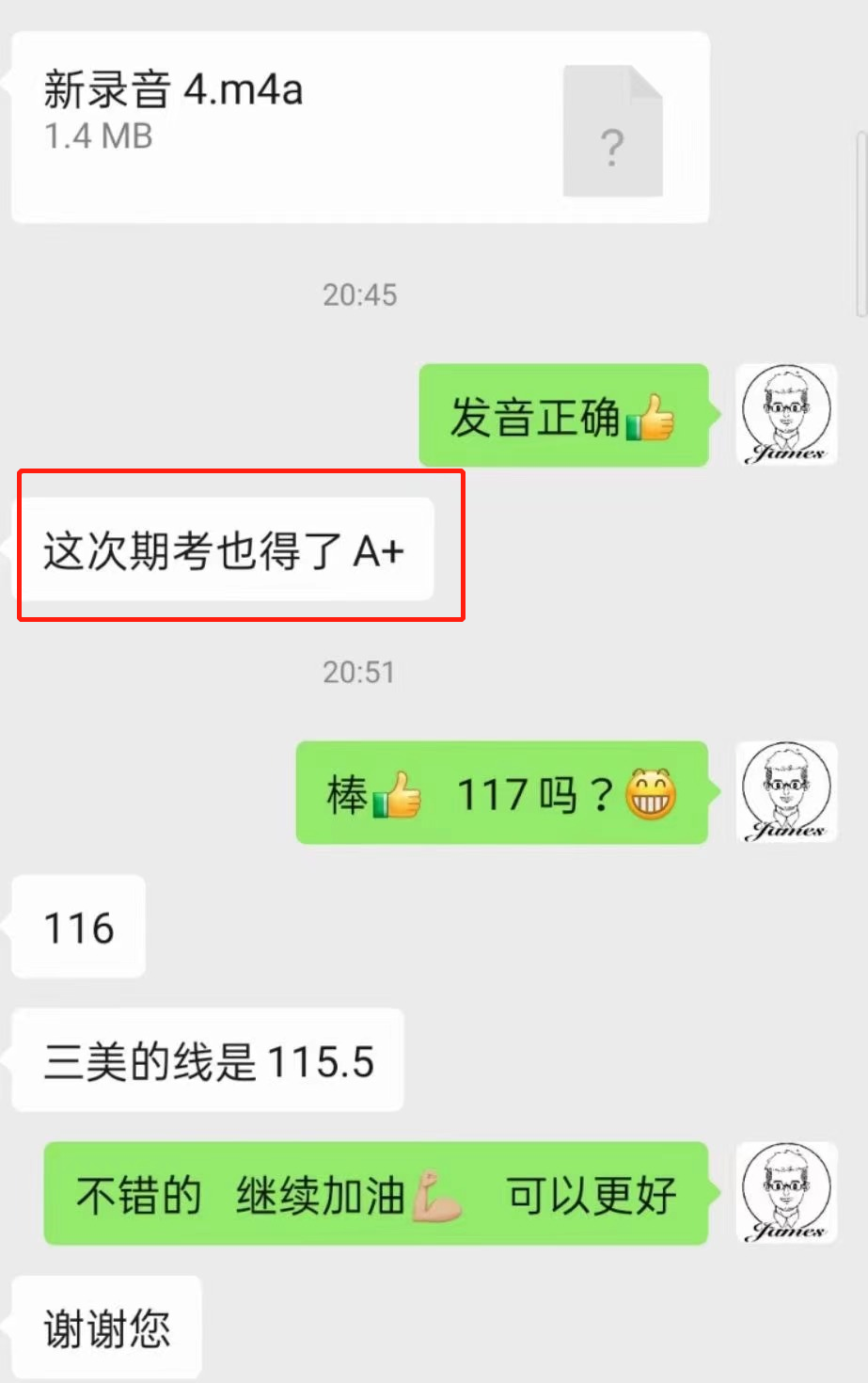Open sender profile beside the 117吗 message
This screenshot has width=868, height=1383.
click(x=785, y=792)
